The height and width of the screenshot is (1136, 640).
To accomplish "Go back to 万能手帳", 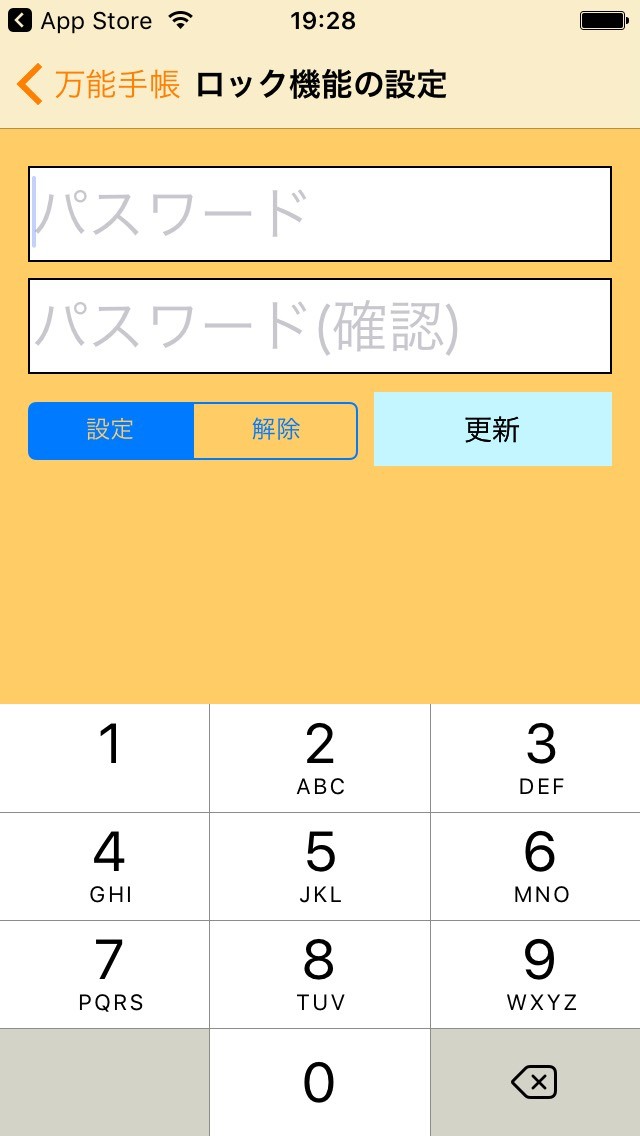I will tap(98, 84).
